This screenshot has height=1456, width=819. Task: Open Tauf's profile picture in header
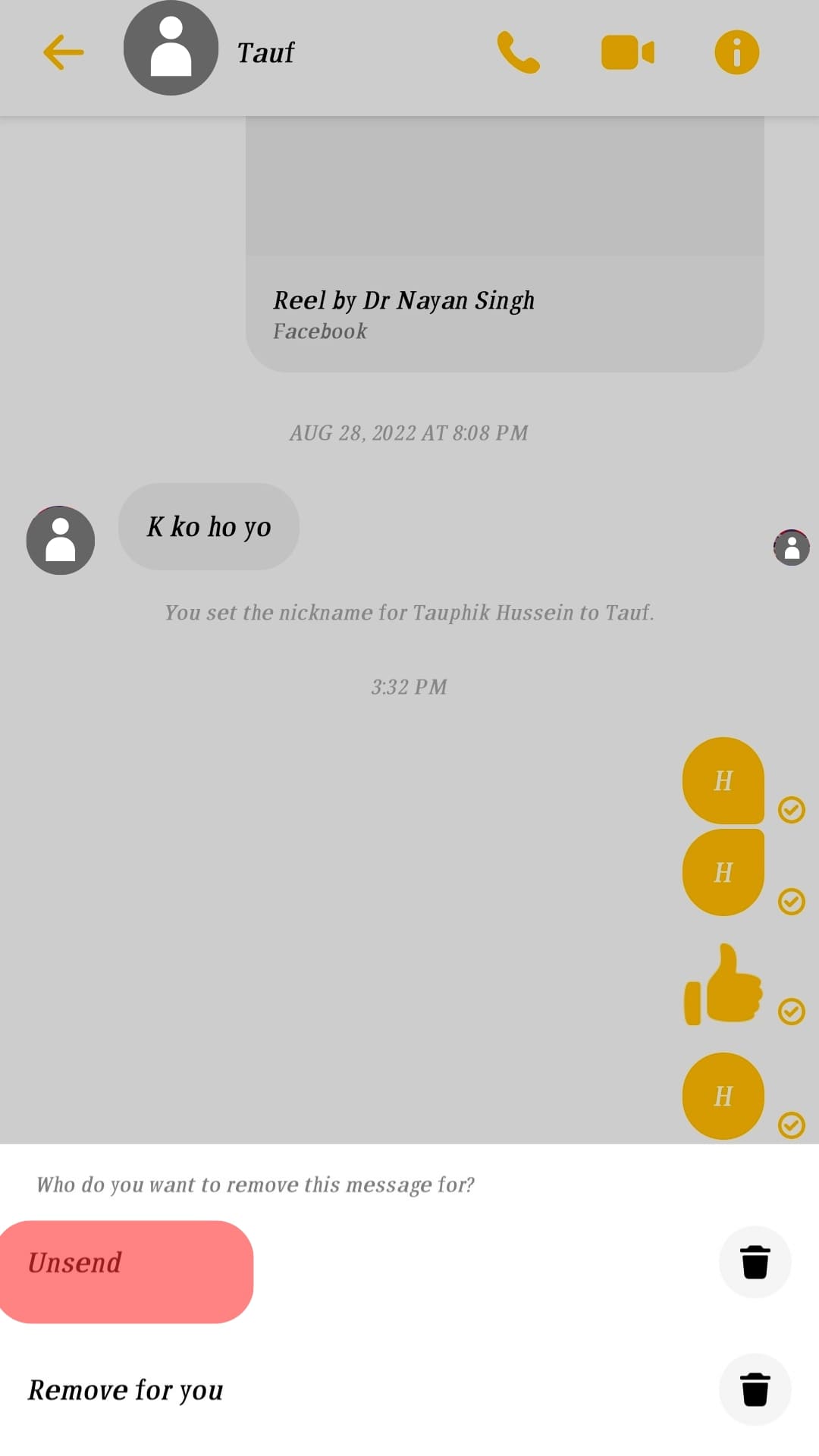tap(171, 49)
